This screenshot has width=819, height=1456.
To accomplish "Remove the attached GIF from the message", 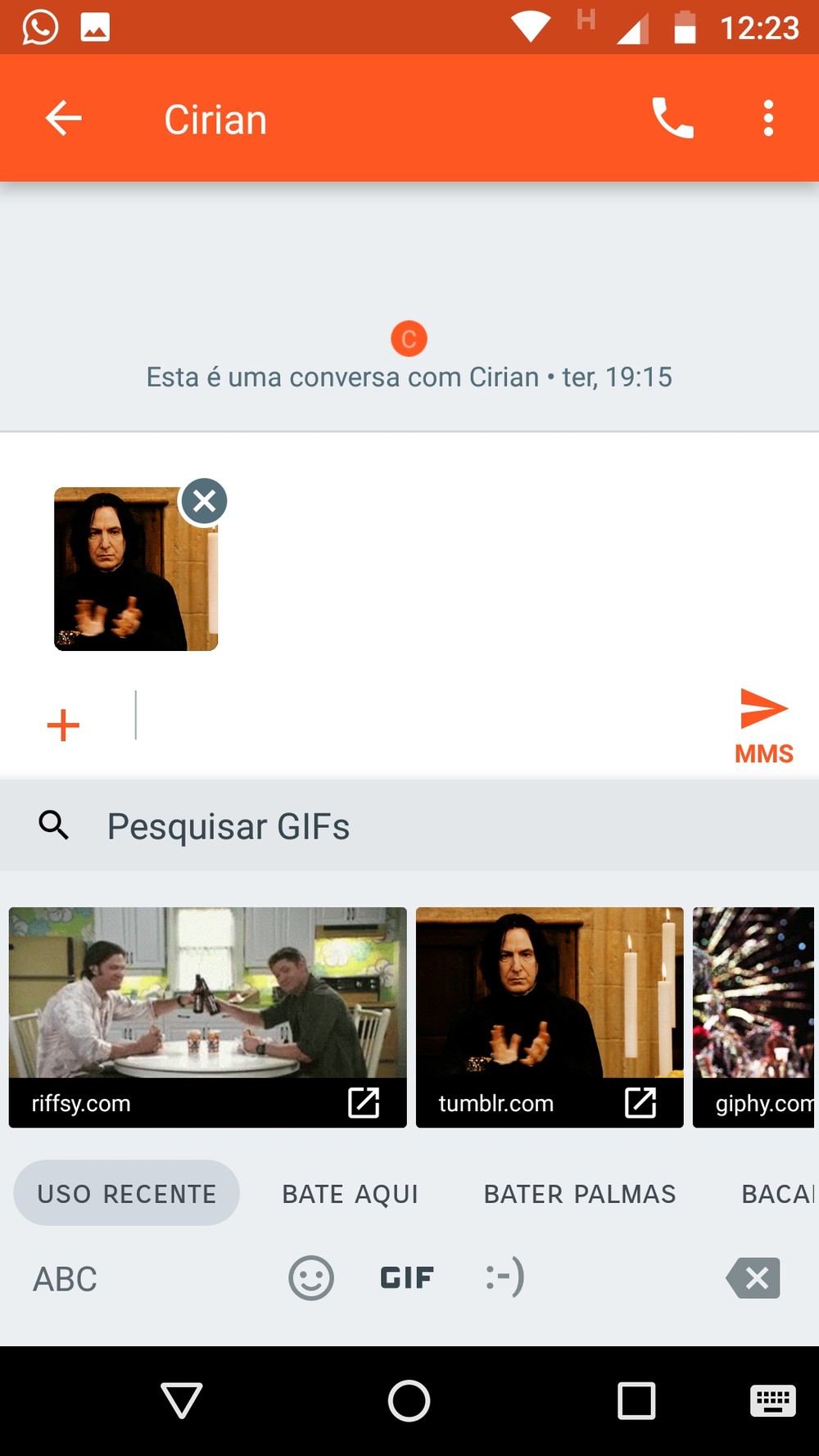I will [204, 500].
